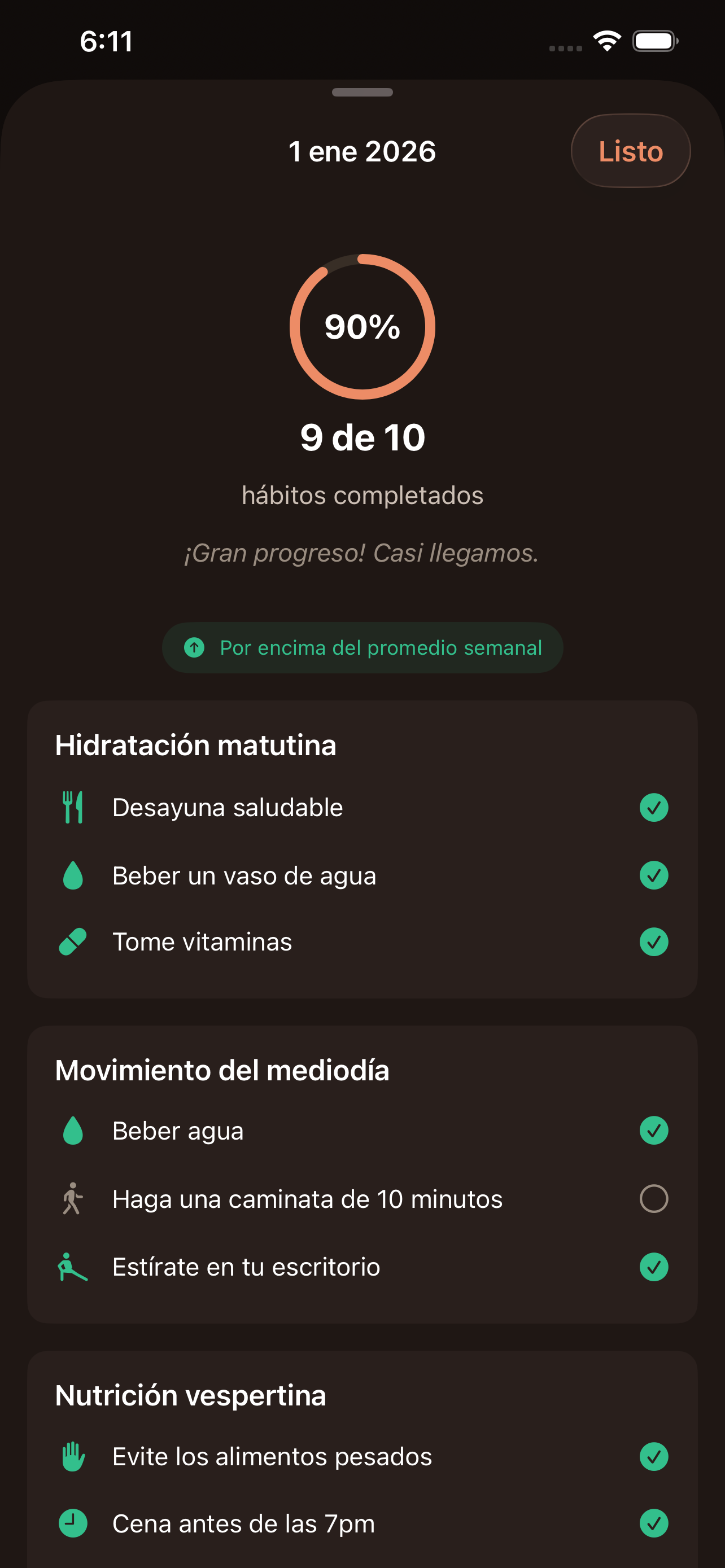The width and height of the screenshot is (725, 1568).
Task: Uncheck Estírate en tu escritorio
Action: (x=654, y=1267)
